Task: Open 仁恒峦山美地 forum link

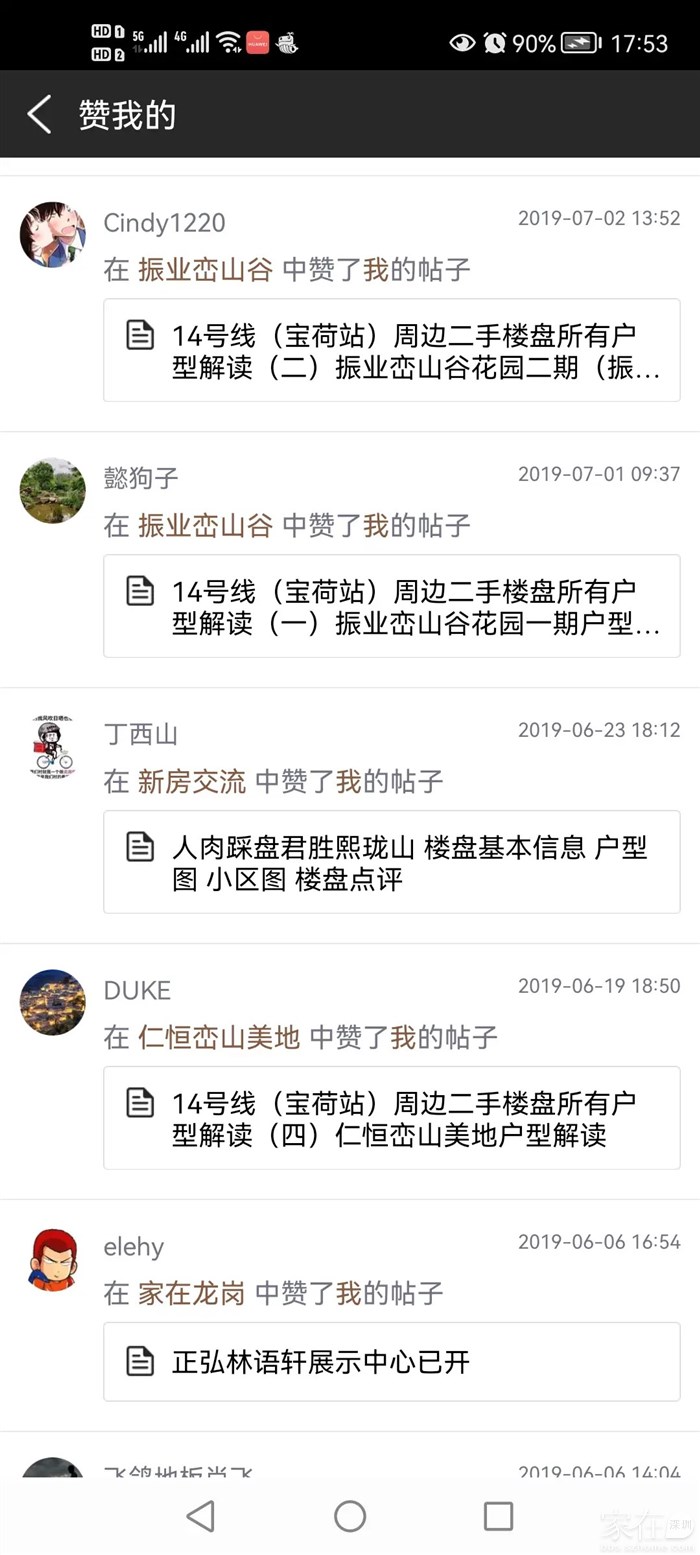Action: click(x=218, y=1038)
